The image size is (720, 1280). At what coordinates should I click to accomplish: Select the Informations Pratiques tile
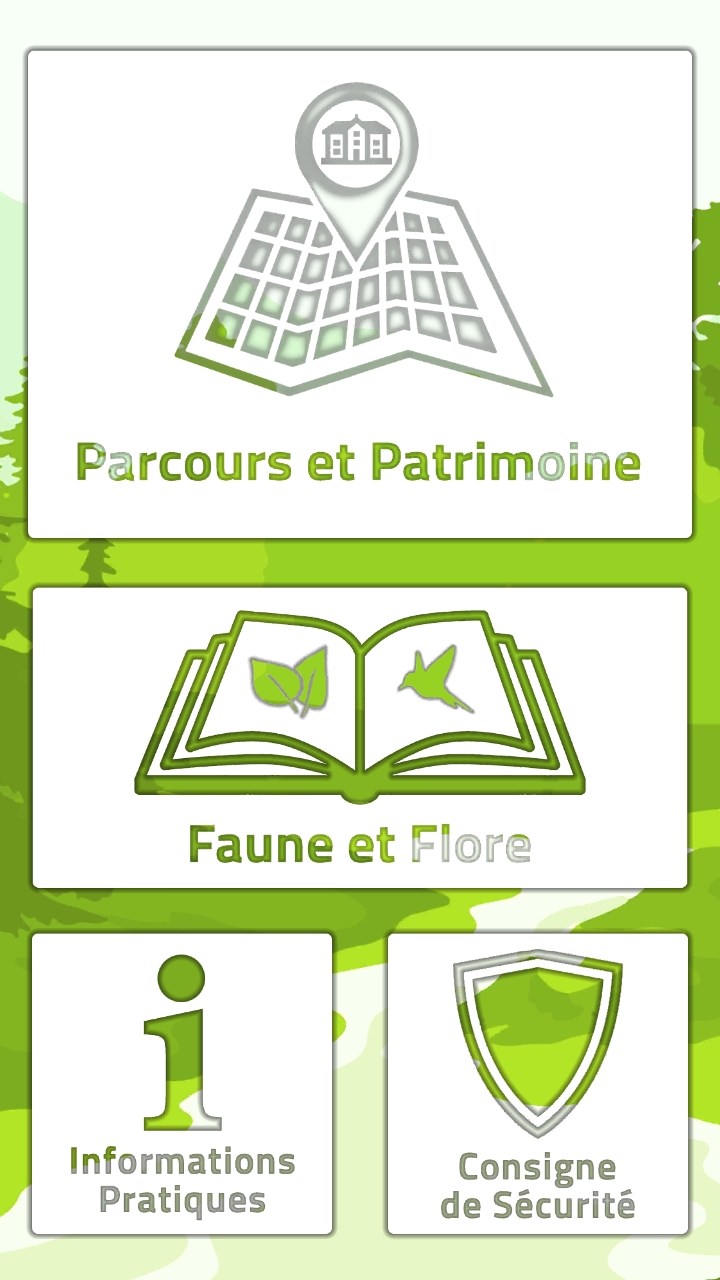point(182,1084)
